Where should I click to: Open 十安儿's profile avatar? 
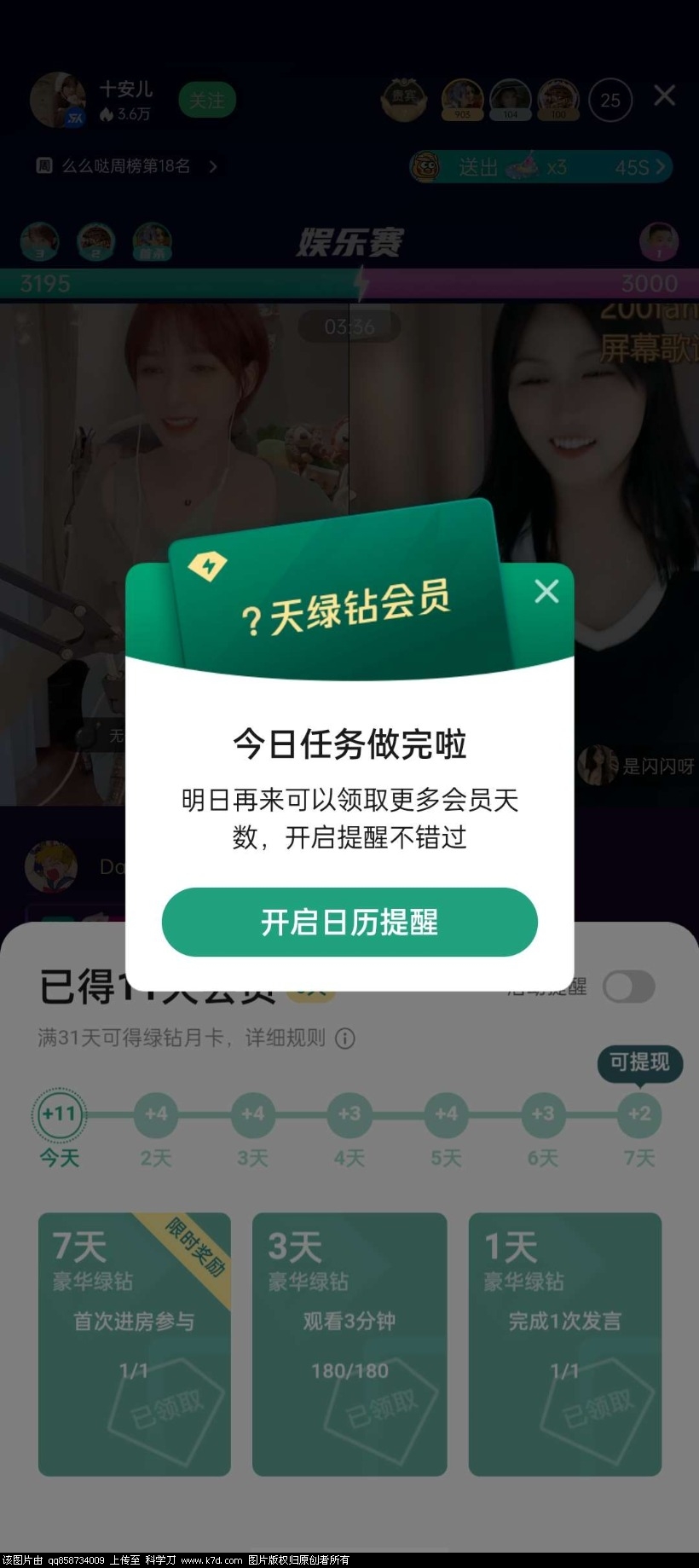click(x=58, y=100)
